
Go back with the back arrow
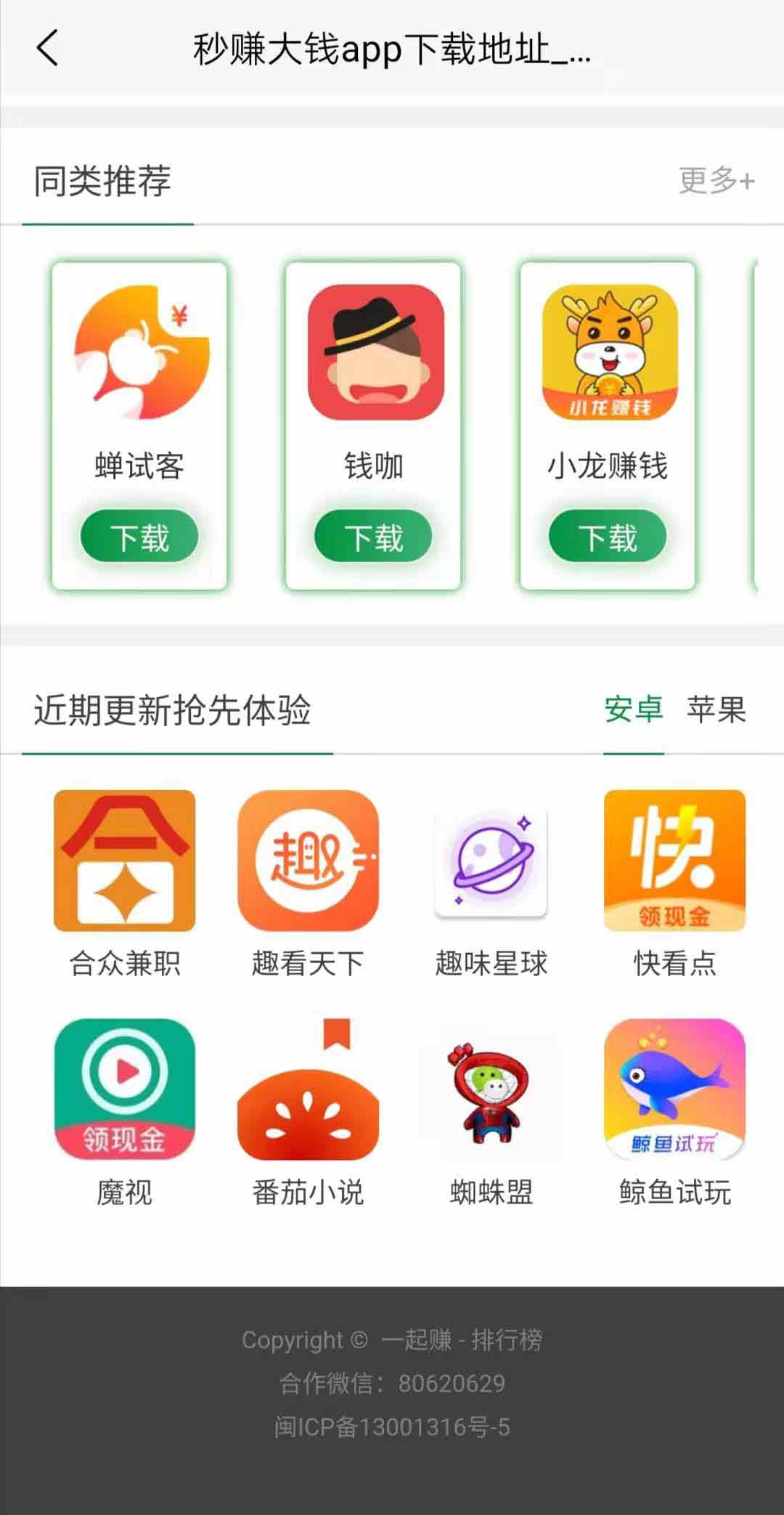46,51
